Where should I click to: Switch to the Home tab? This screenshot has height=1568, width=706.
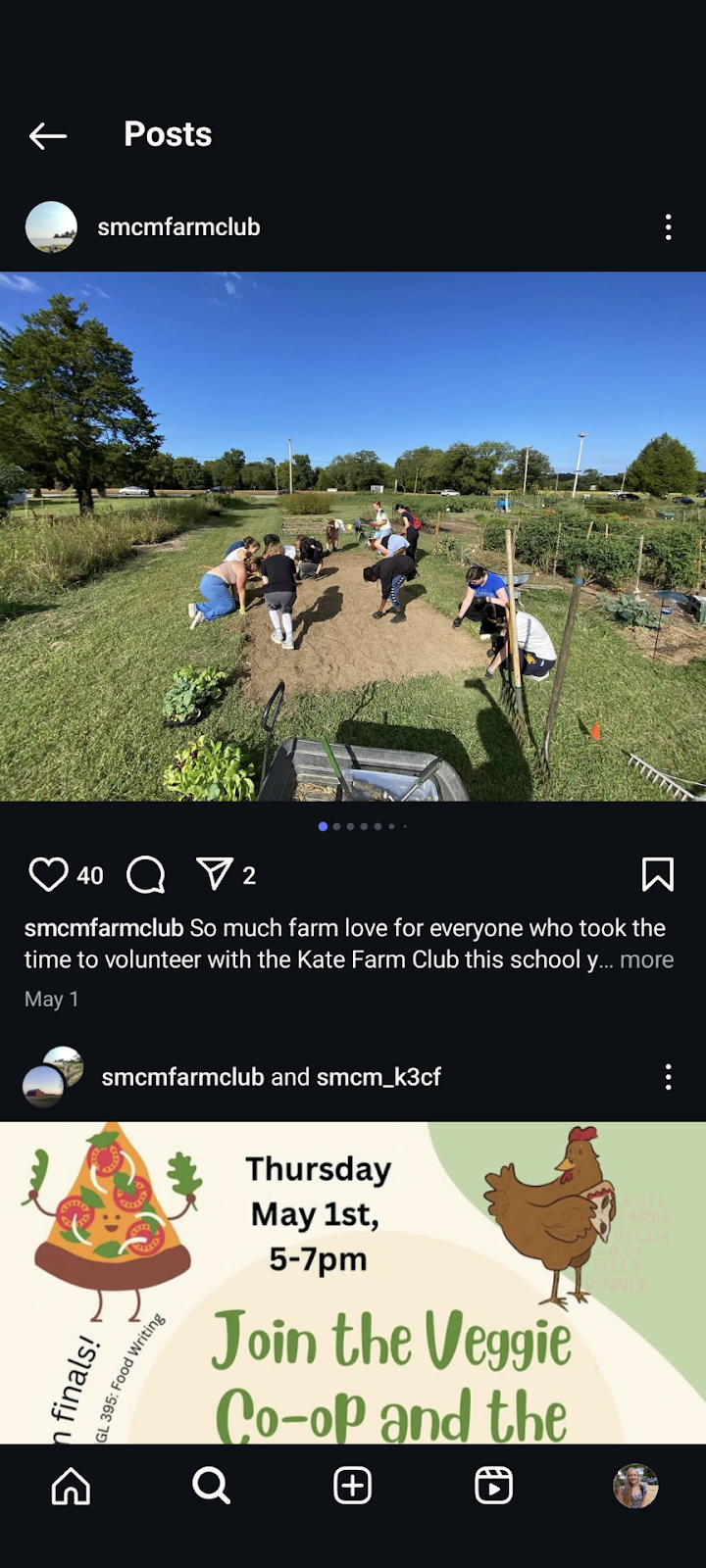click(71, 1486)
